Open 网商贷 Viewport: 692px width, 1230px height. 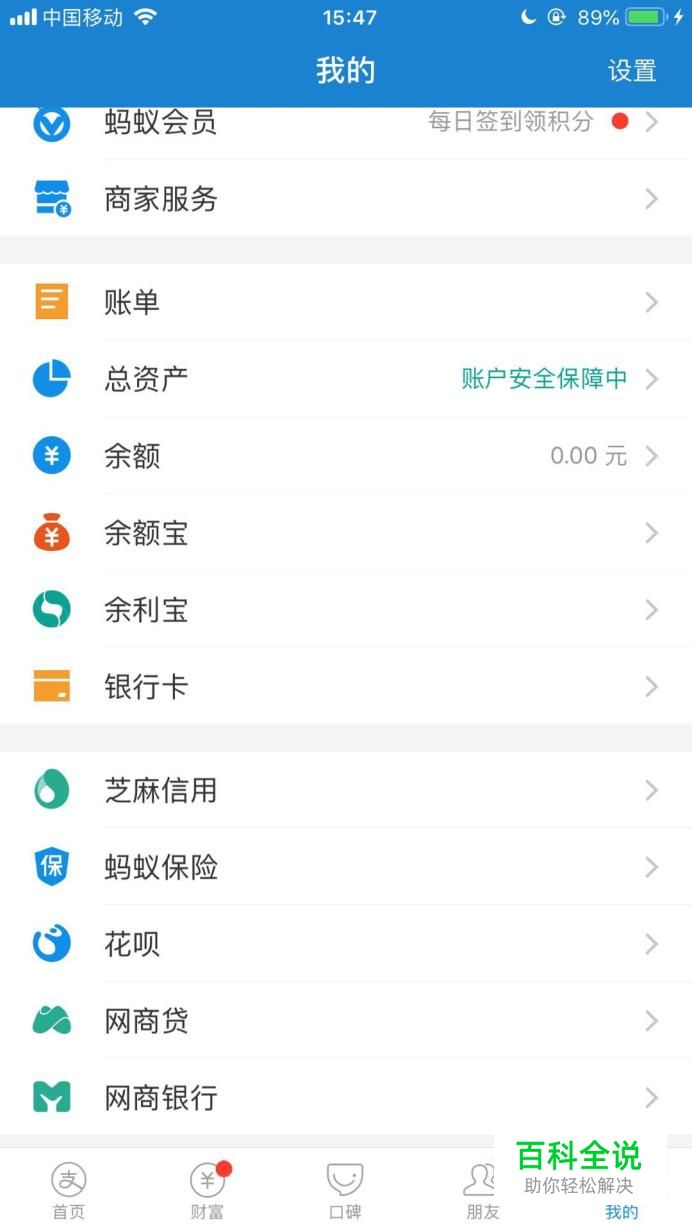(x=346, y=1021)
